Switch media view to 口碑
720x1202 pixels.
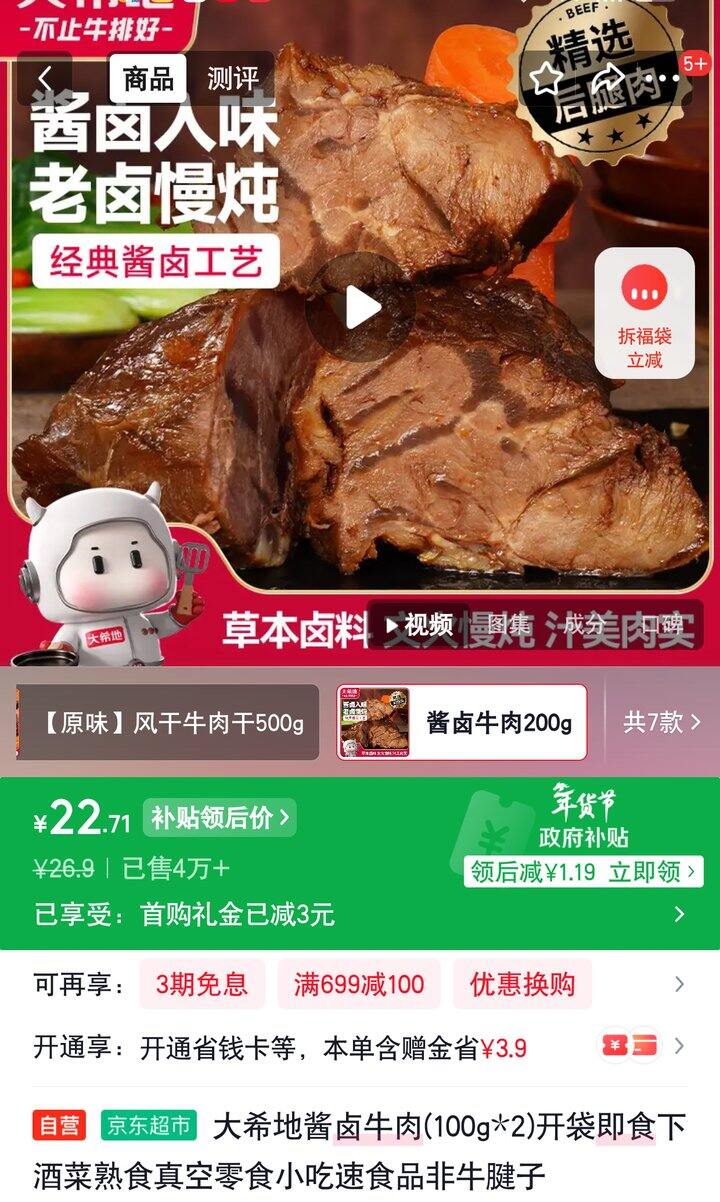click(661, 625)
